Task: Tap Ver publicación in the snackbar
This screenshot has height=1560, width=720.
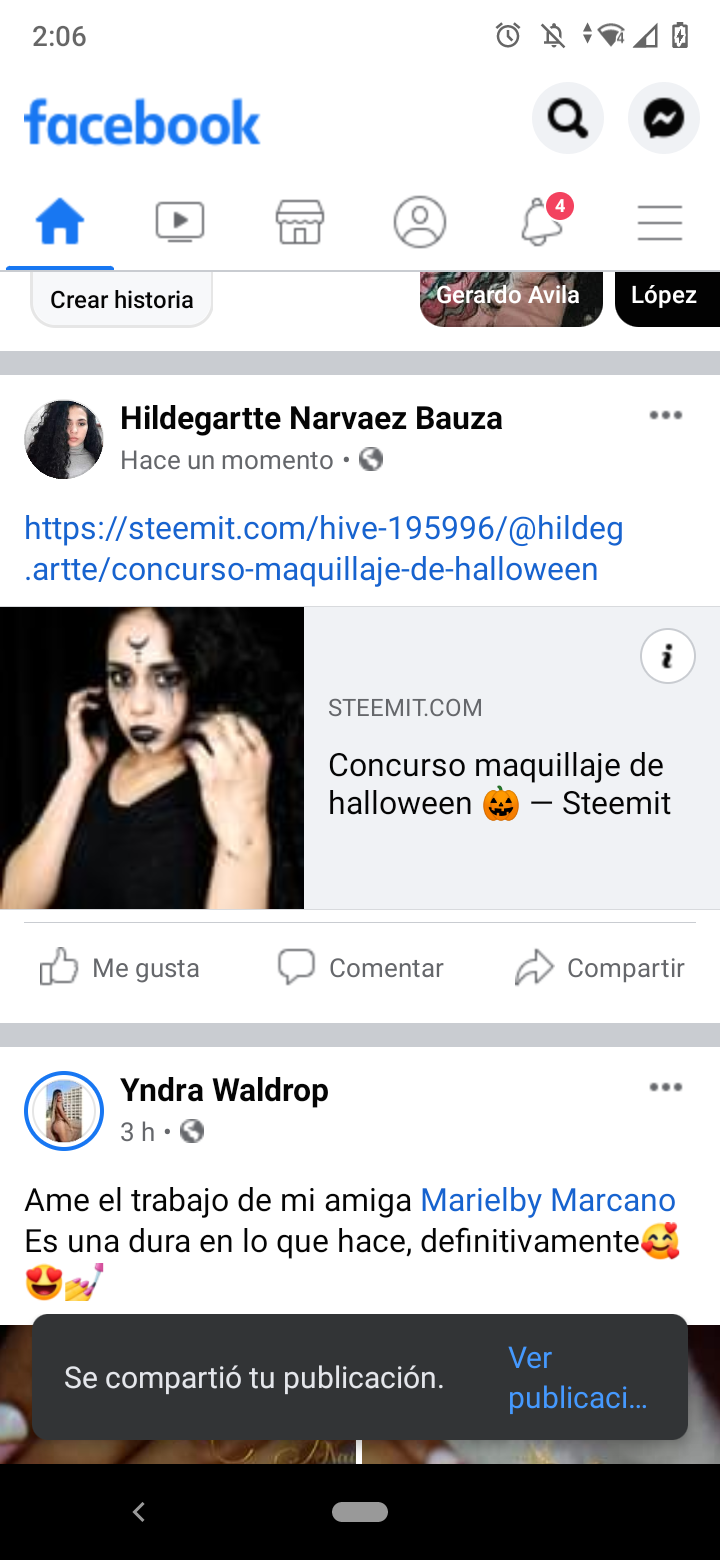Action: click(578, 1377)
